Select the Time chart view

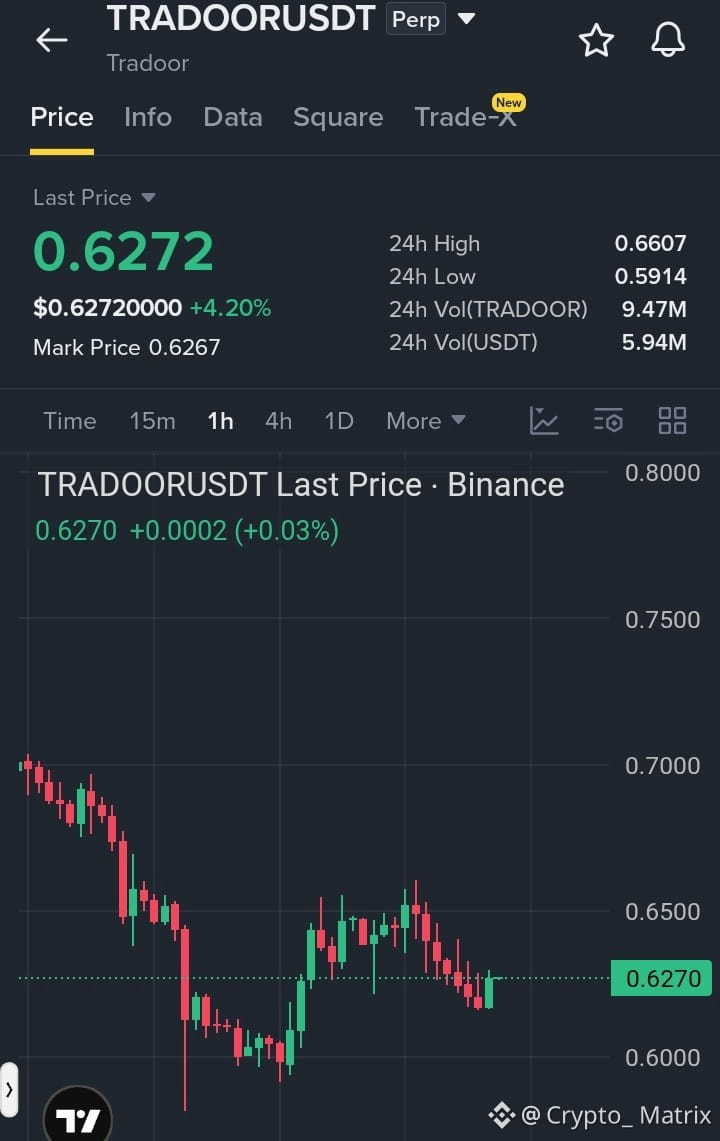click(70, 421)
